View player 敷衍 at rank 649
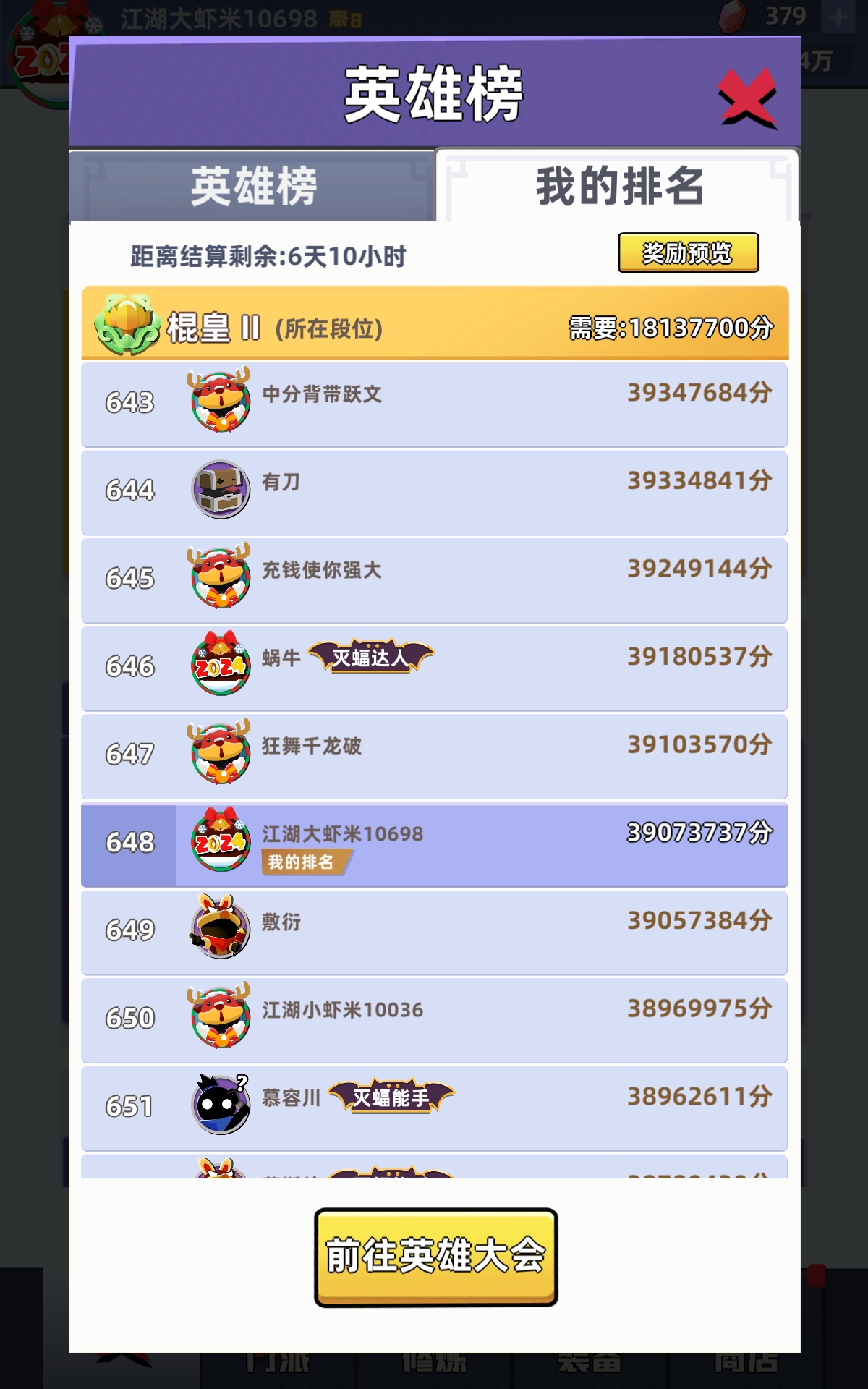 tap(434, 932)
